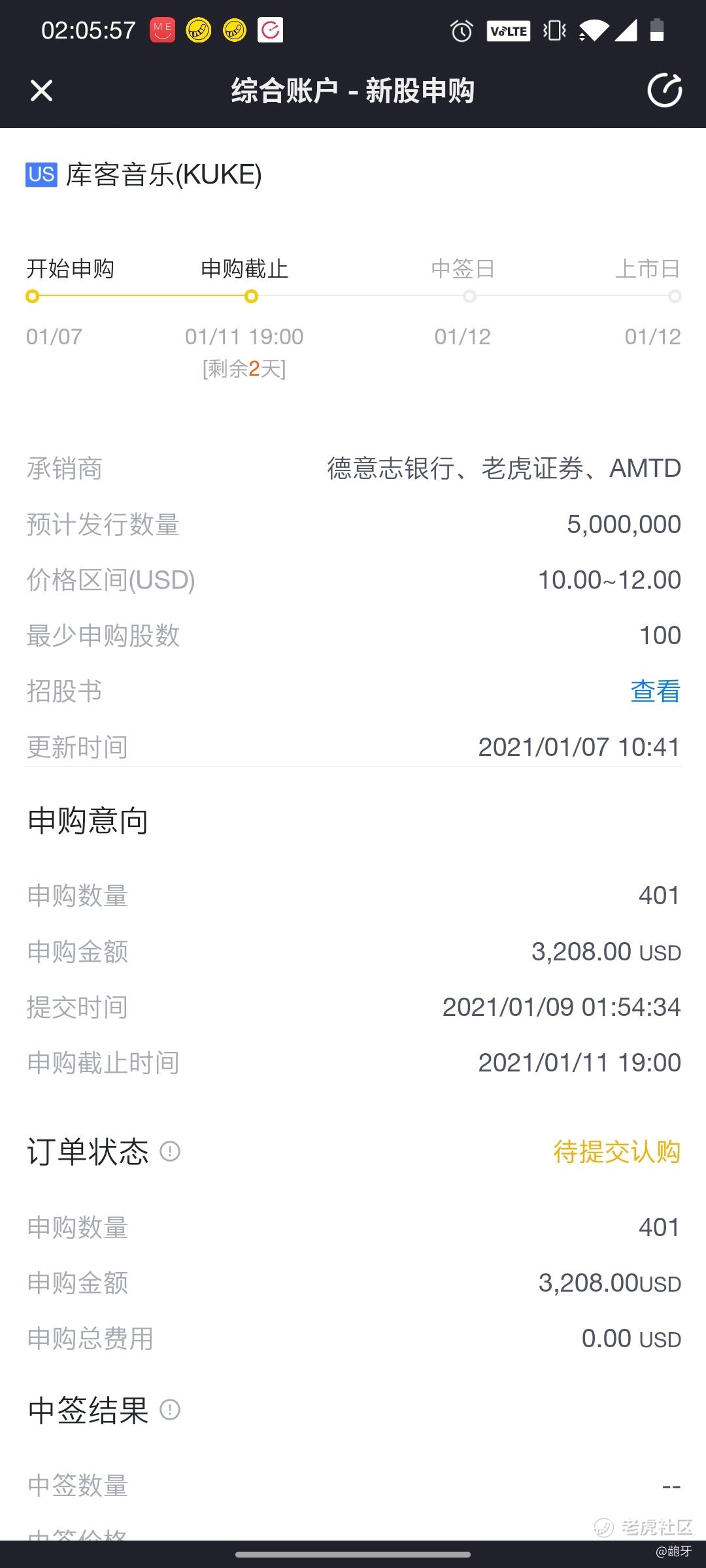Viewport: 706px width, 1568px height.
Task: Open the info icon beside 订单状态
Action: 170,1152
